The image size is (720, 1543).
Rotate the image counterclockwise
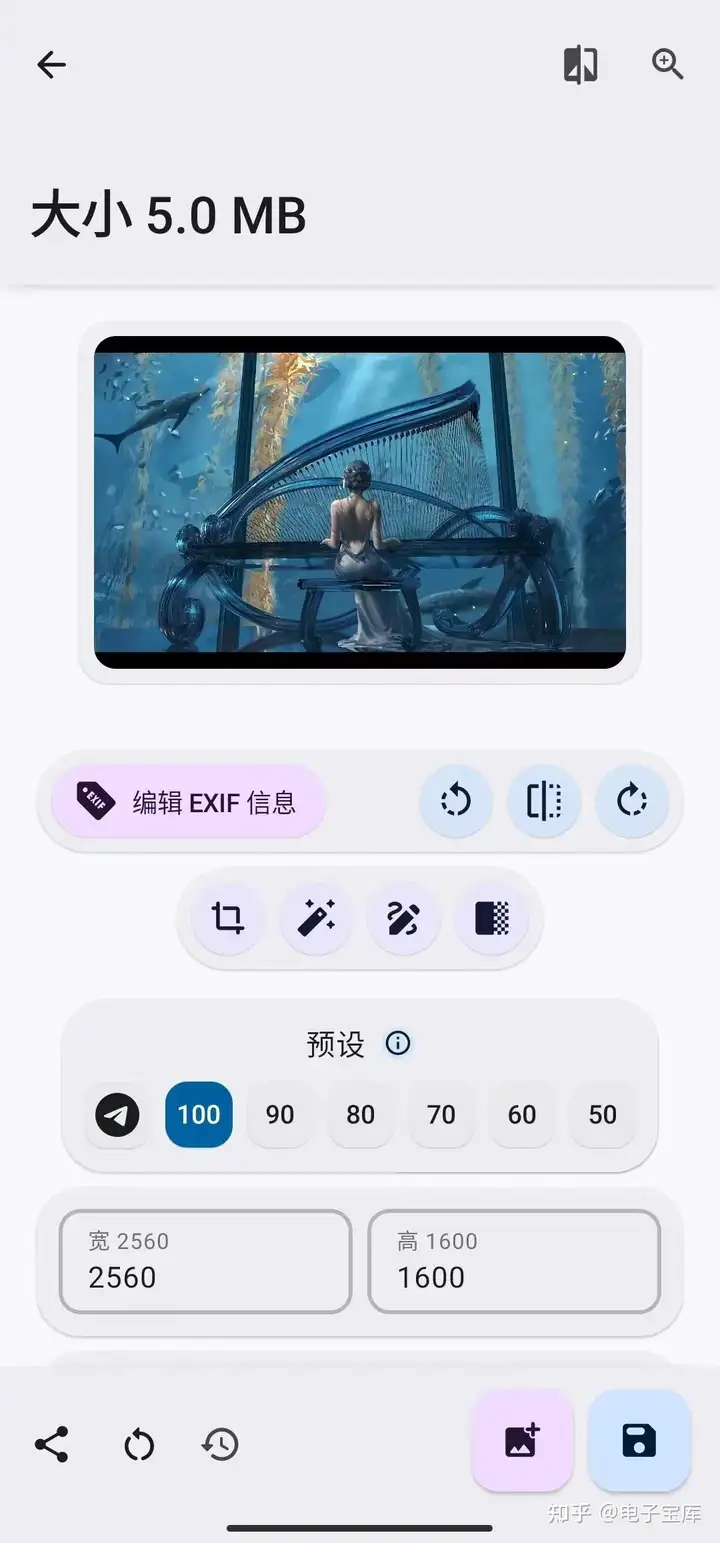click(456, 801)
